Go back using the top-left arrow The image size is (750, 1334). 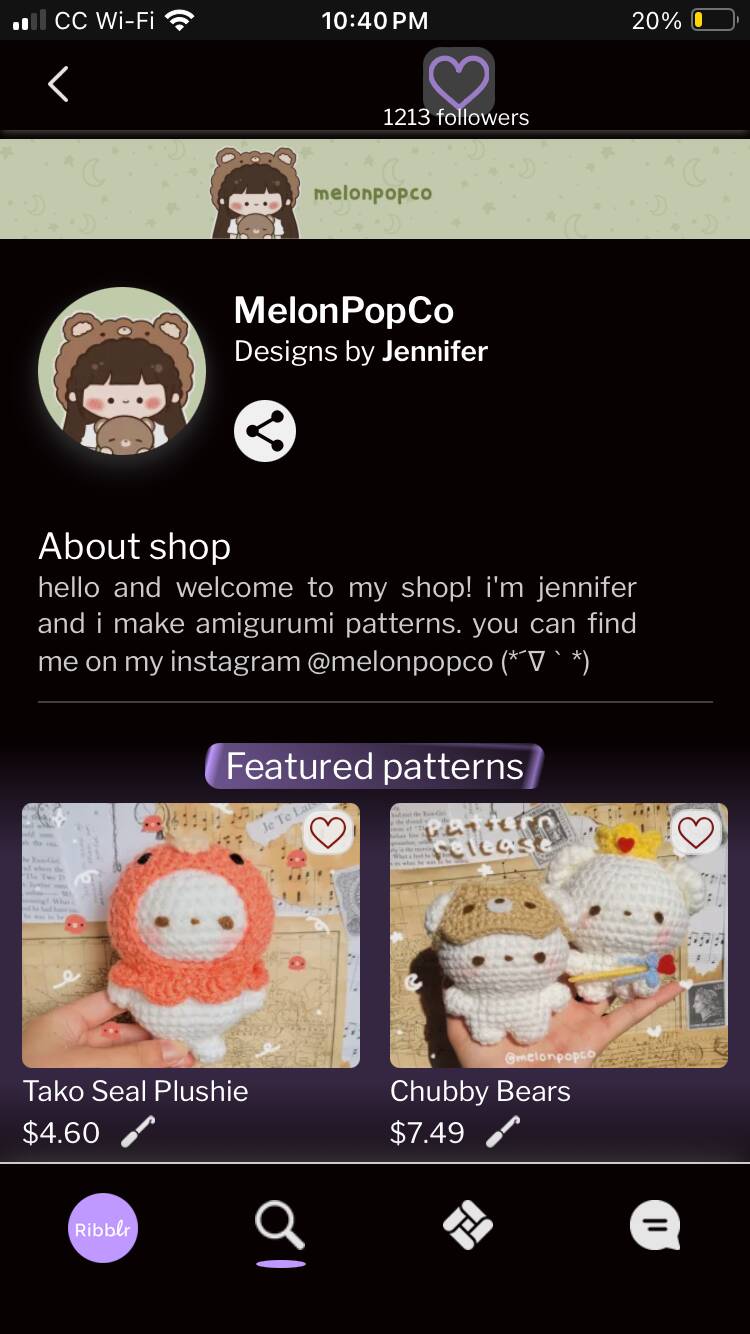point(58,84)
